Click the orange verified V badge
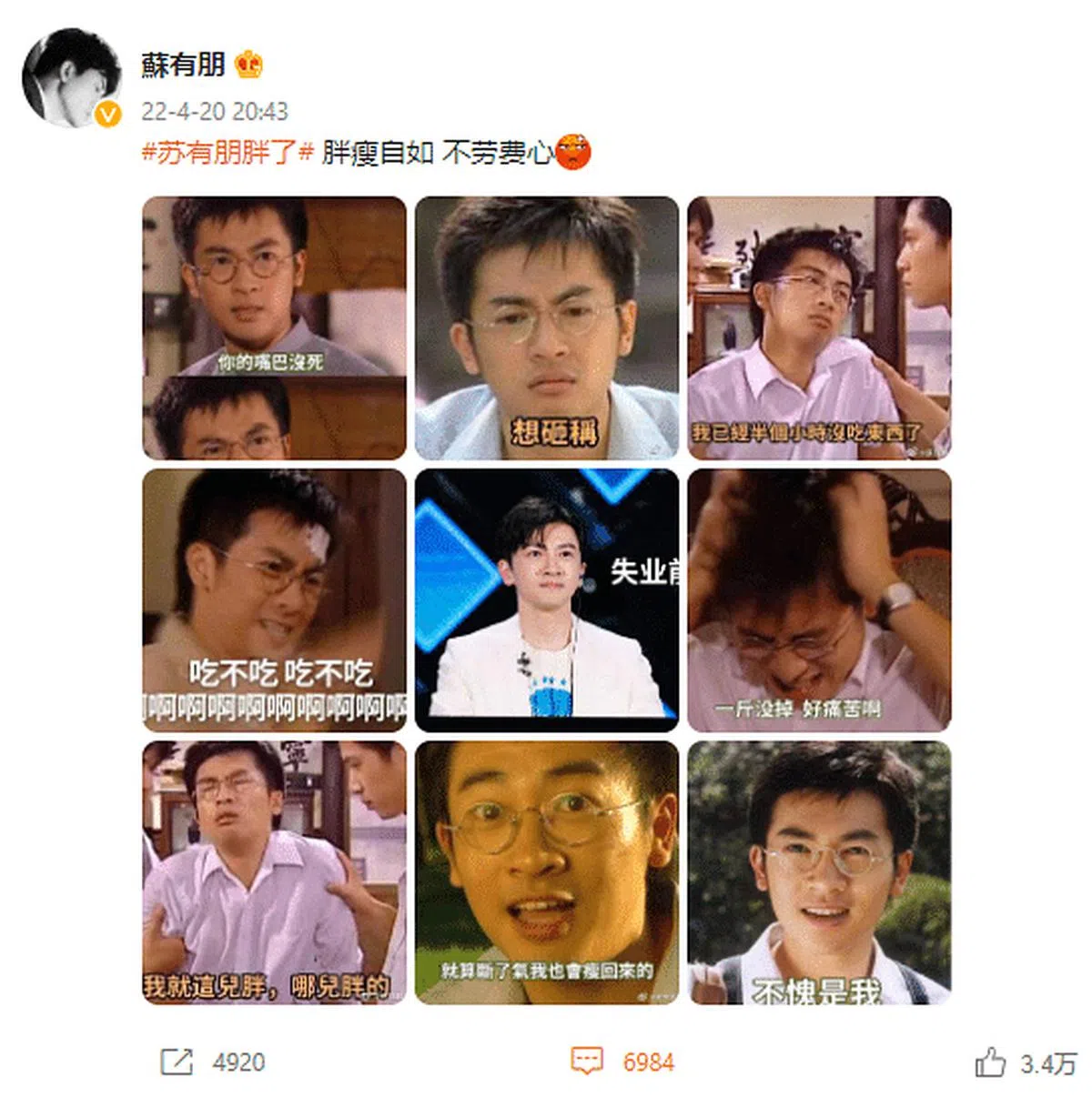This screenshot has height=1097, width=1092. pyautogui.click(x=107, y=115)
